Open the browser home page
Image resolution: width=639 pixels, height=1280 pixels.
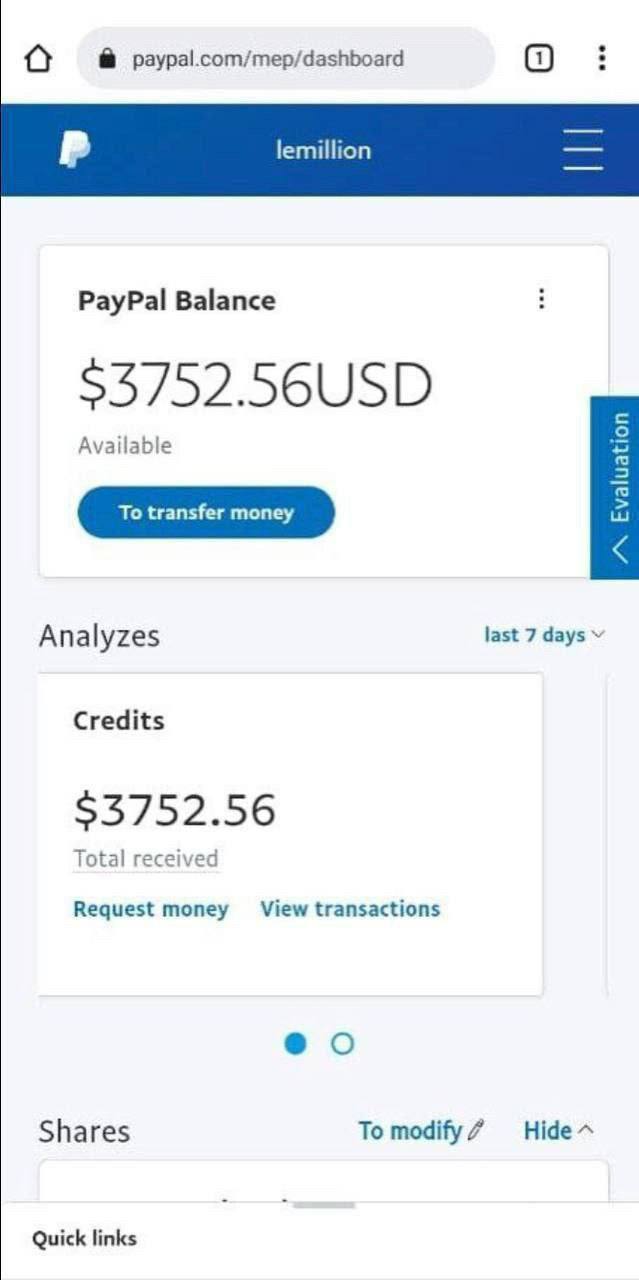[37, 59]
